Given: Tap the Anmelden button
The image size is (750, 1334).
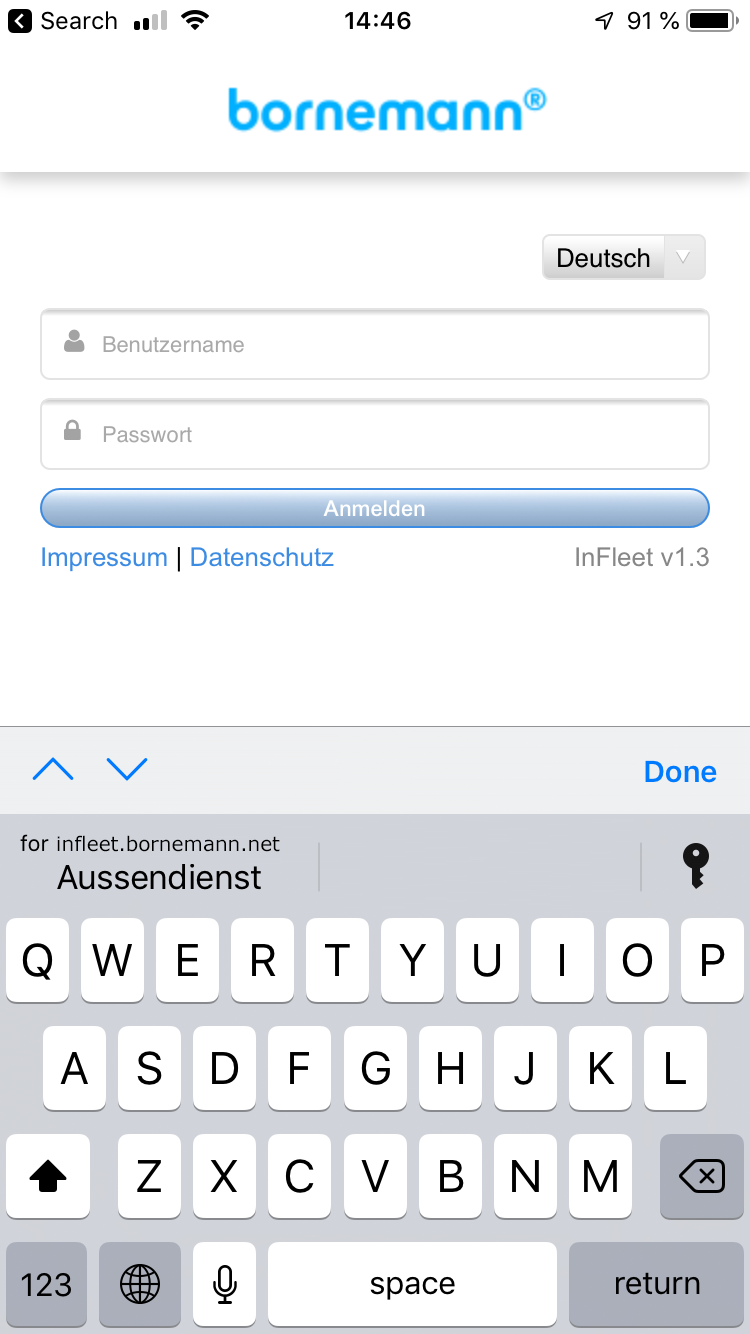Looking at the screenshot, I should (x=375, y=508).
